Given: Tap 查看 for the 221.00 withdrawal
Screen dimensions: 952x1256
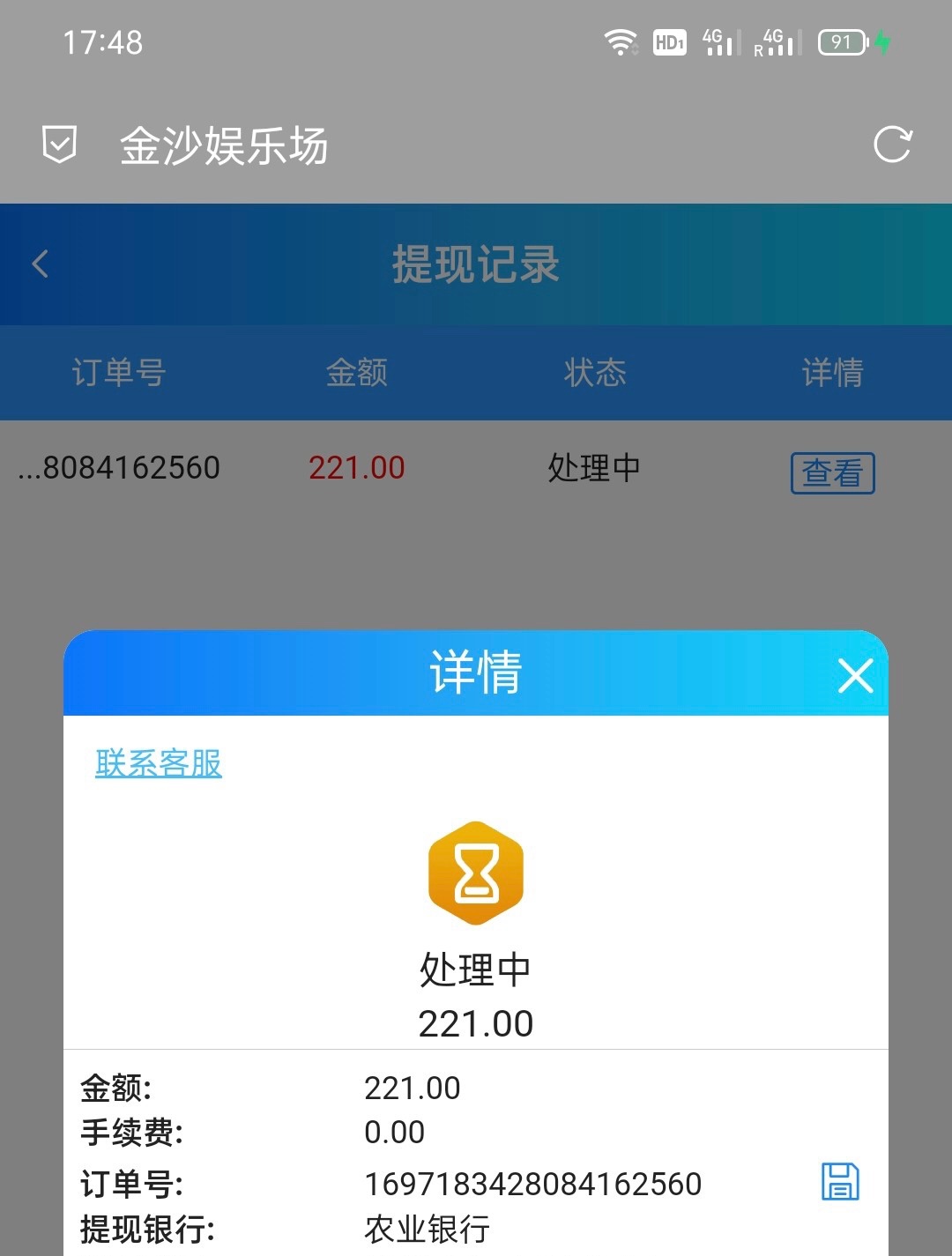Looking at the screenshot, I should click(832, 473).
